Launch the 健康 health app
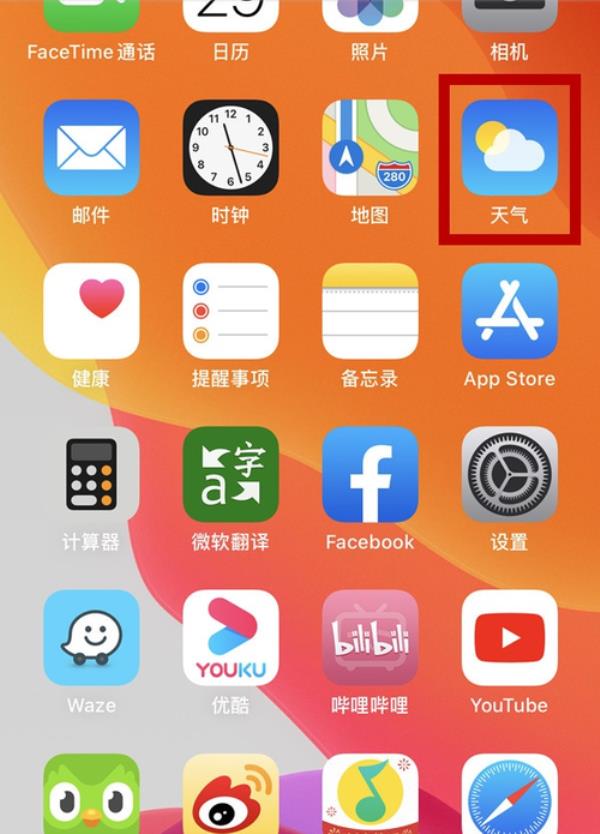Image resolution: width=600 pixels, height=834 pixels. (x=91, y=311)
